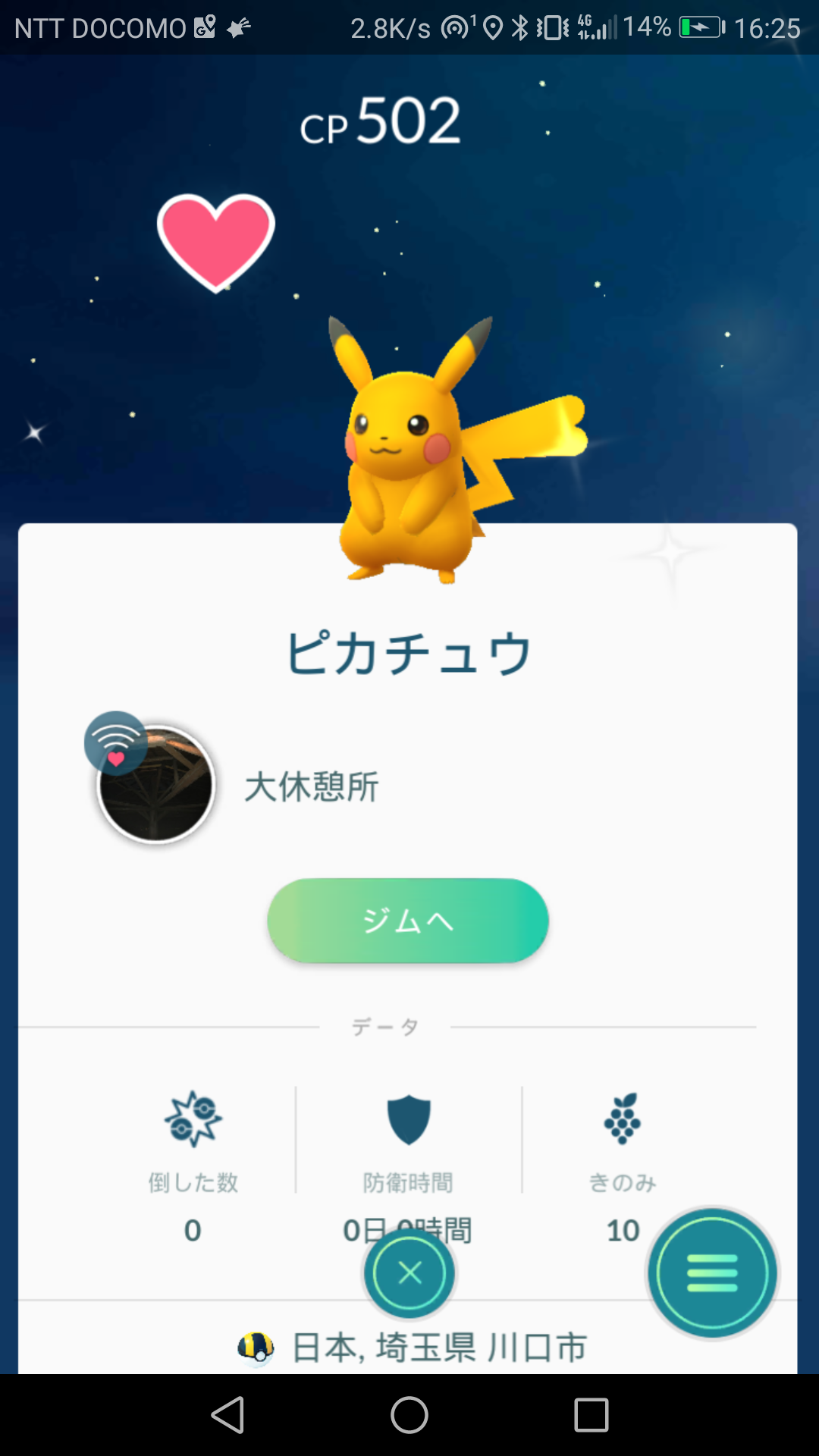Open the 大休憩所 gym photo
819x1456 pixels.
tap(156, 784)
